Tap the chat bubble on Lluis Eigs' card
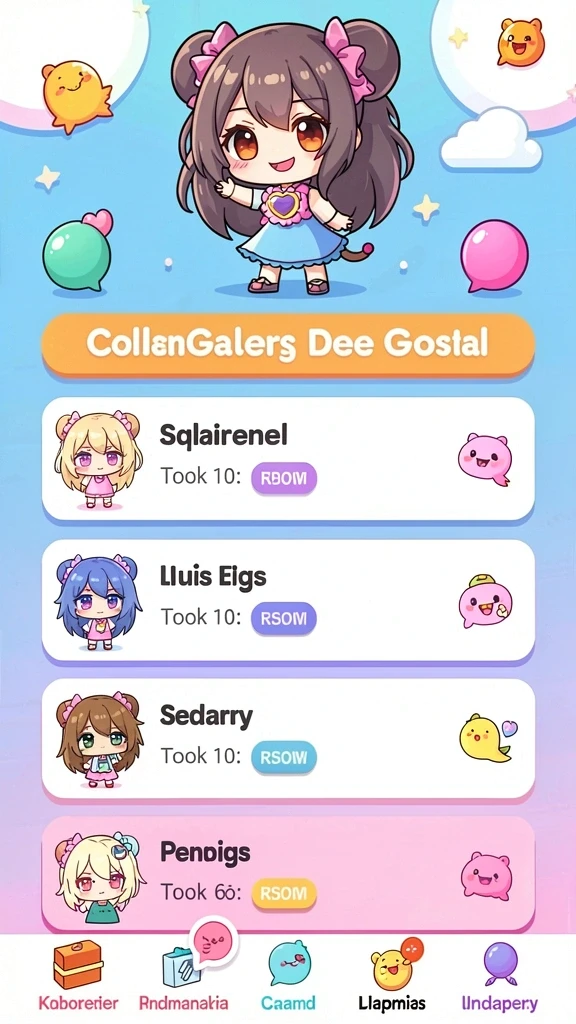Screen dimensions: 576x1024 pyautogui.click(x=485, y=600)
